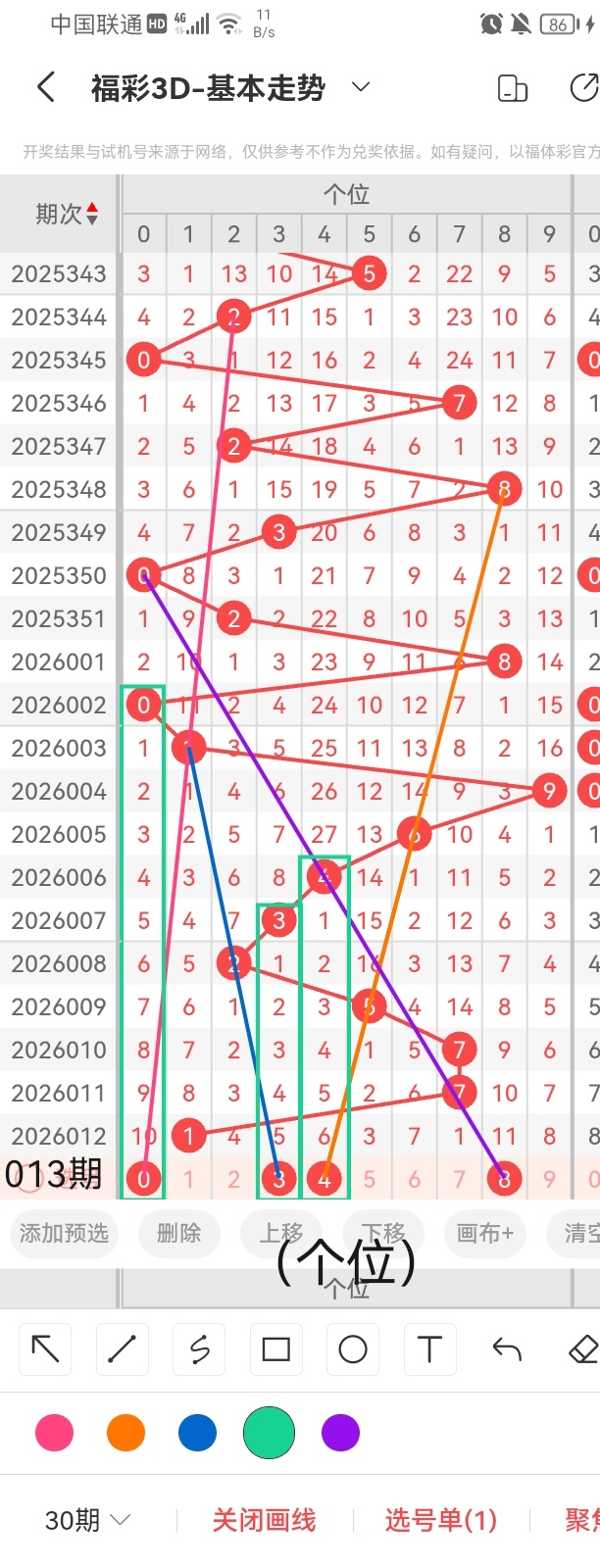Select the freehand curve tool
Viewport: 600px width, 1568px height.
coord(199,1349)
